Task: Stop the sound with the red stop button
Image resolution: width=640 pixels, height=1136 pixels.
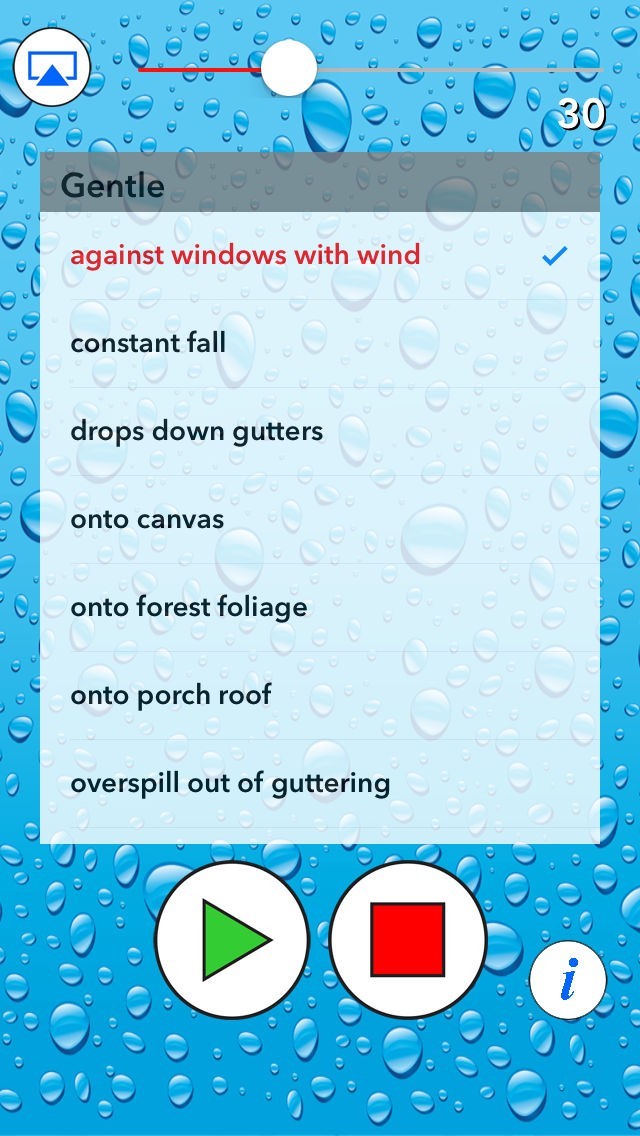Action: pyautogui.click(x=407, y=940)
